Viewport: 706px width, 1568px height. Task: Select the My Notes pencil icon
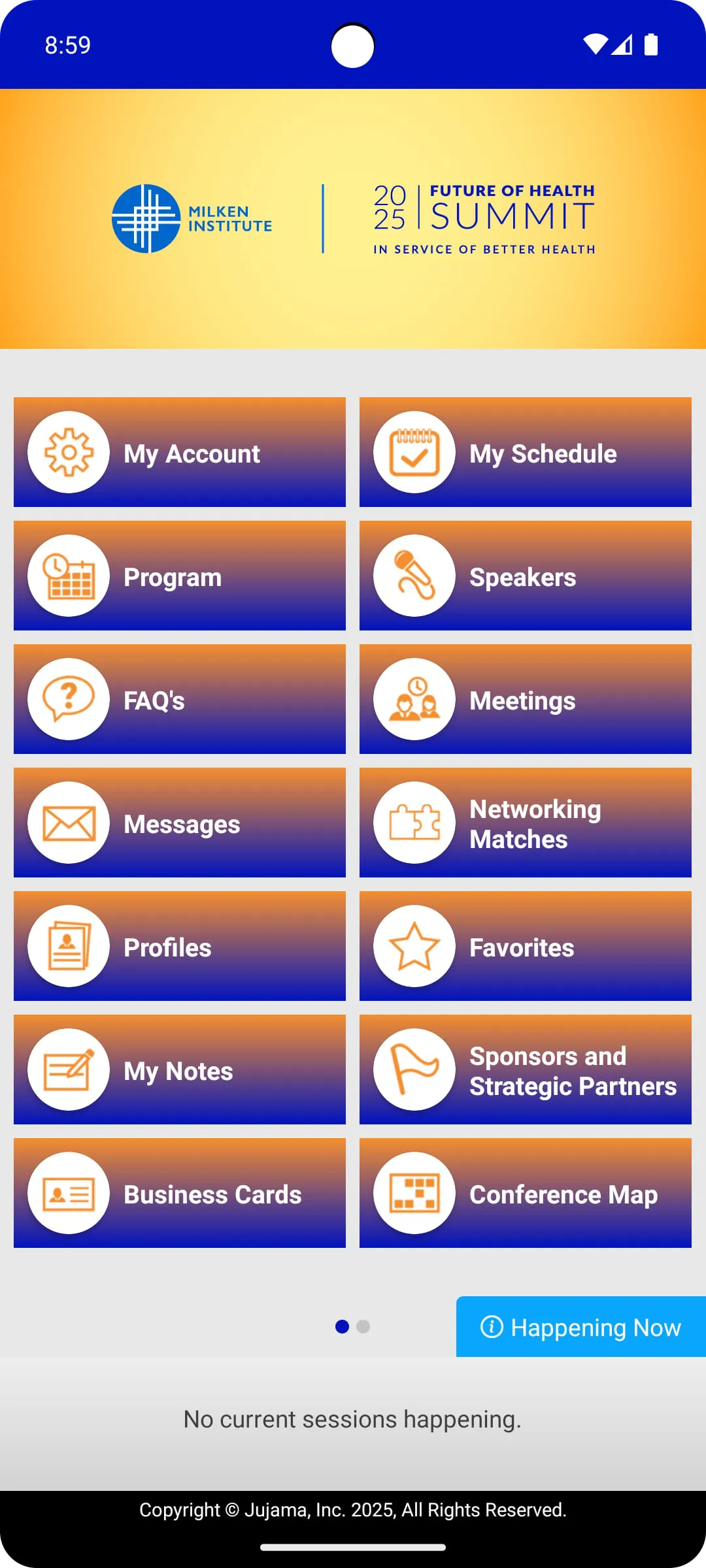69,1069
